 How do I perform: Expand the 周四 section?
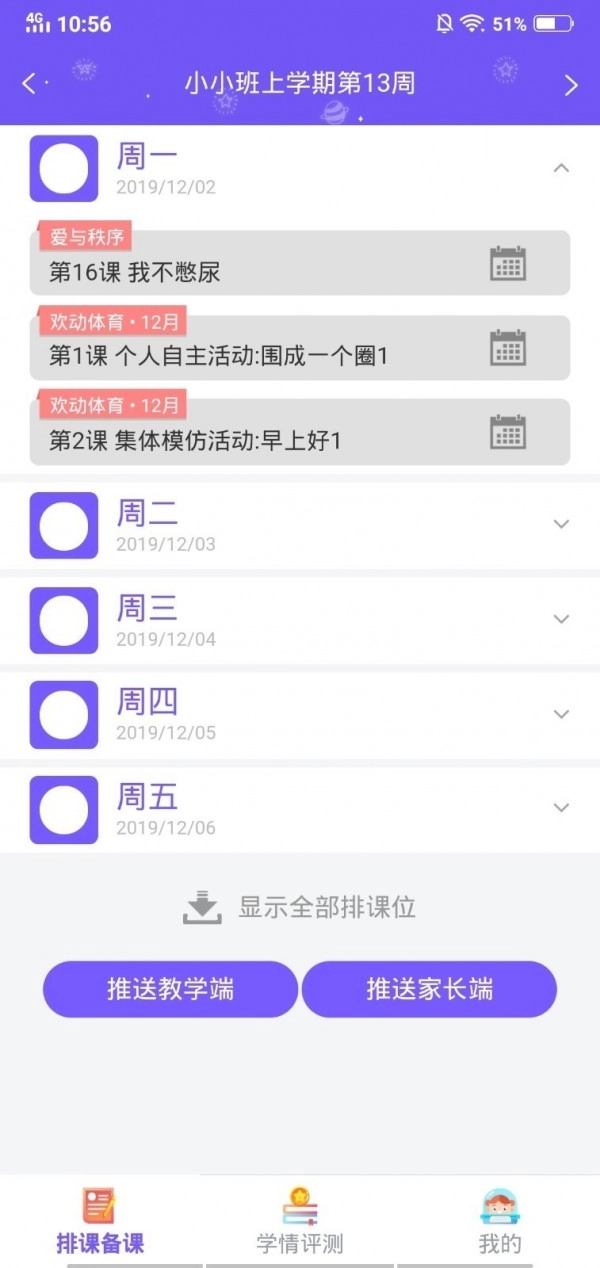pyautogui.click(x=561, y=714)
